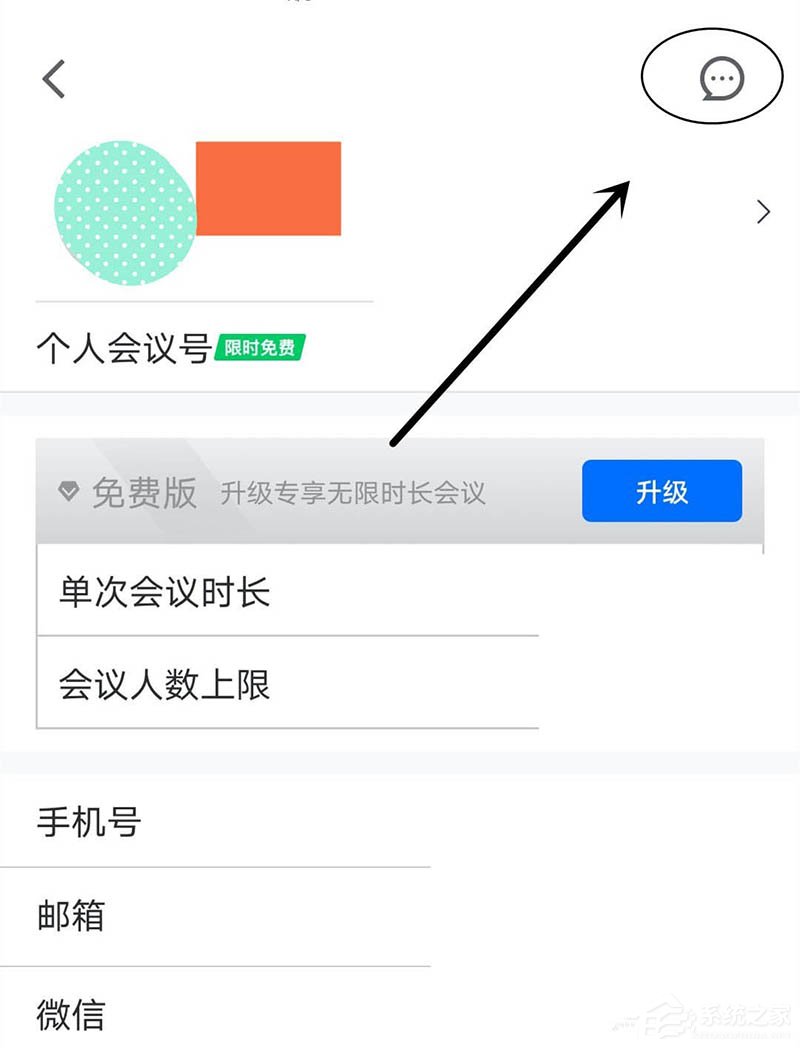Open the 微信 binding row

click(x=68, y=1014)
